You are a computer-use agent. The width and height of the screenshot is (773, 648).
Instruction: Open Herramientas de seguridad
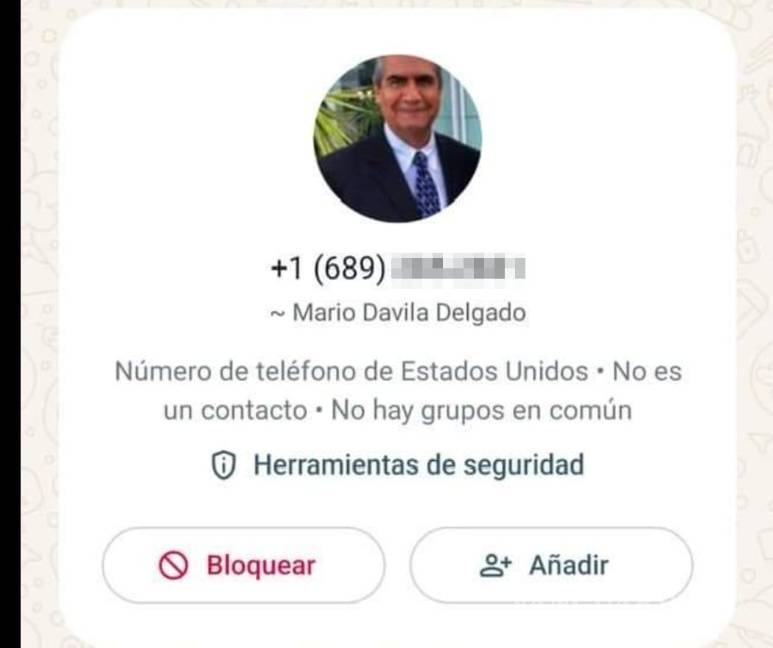pos(397,465)
